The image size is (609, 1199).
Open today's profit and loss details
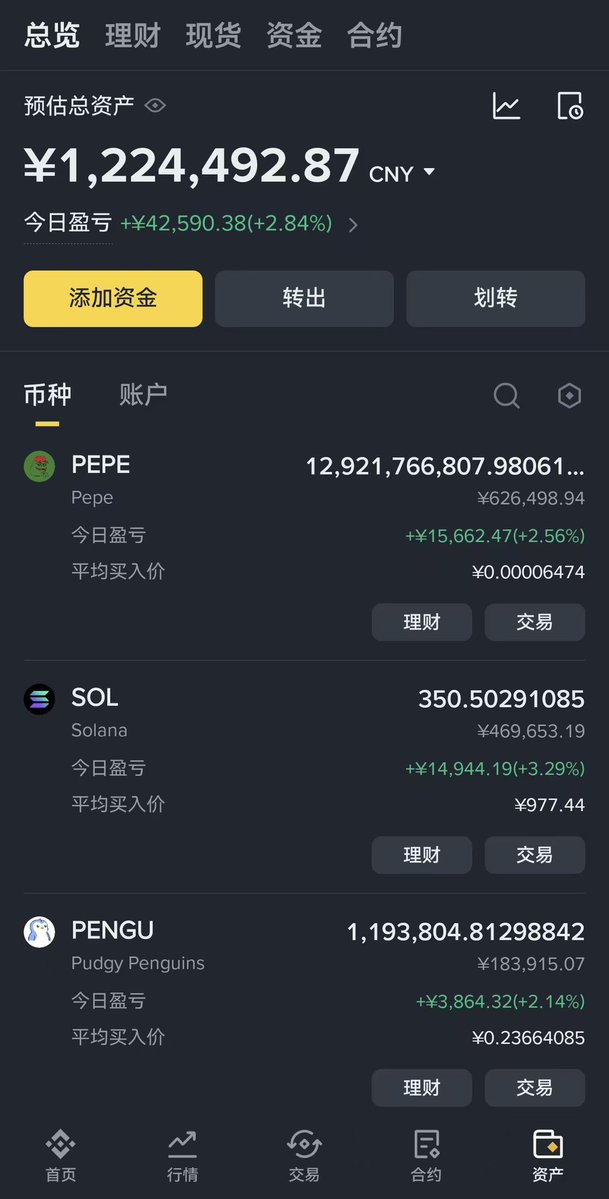(x=352, y=225)
